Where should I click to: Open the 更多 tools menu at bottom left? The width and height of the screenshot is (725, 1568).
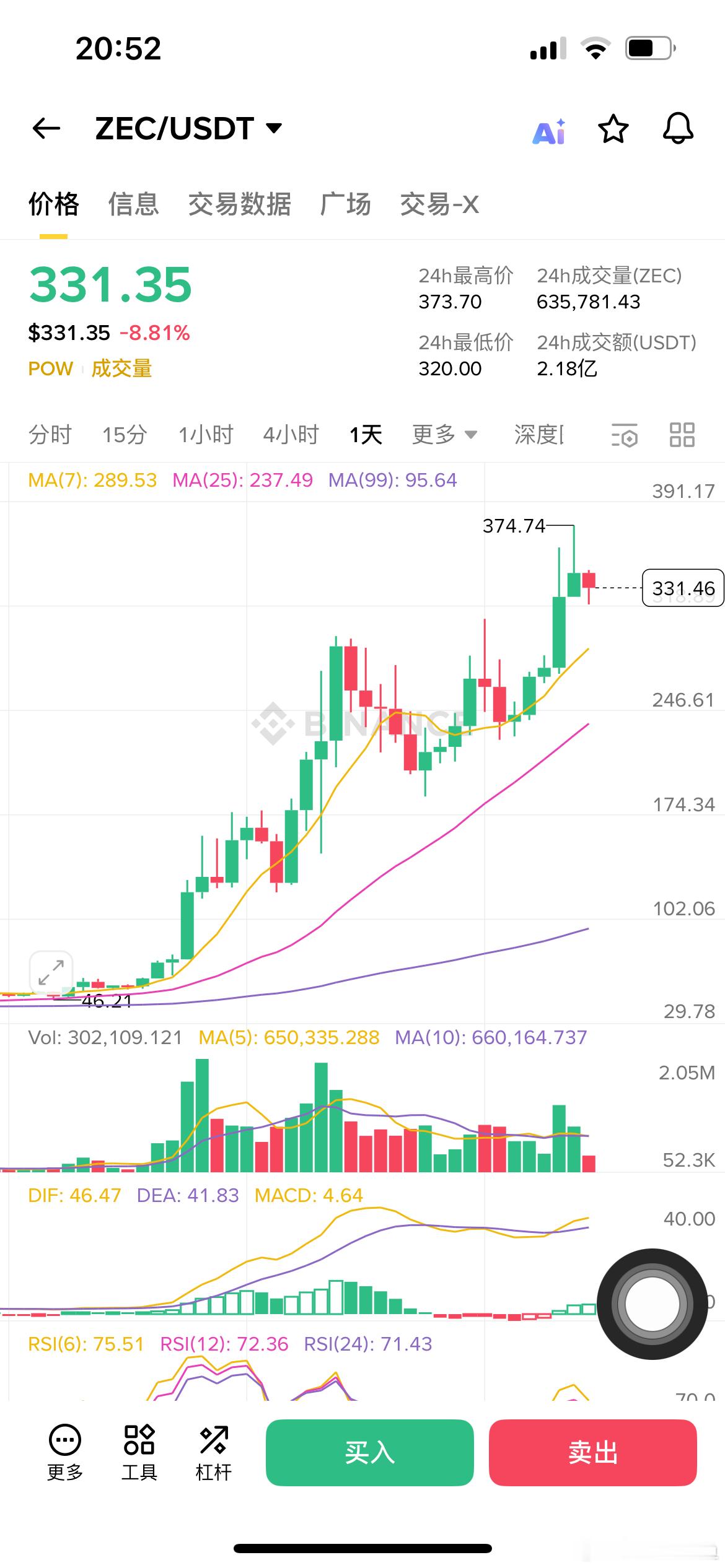pos(66,1453)
